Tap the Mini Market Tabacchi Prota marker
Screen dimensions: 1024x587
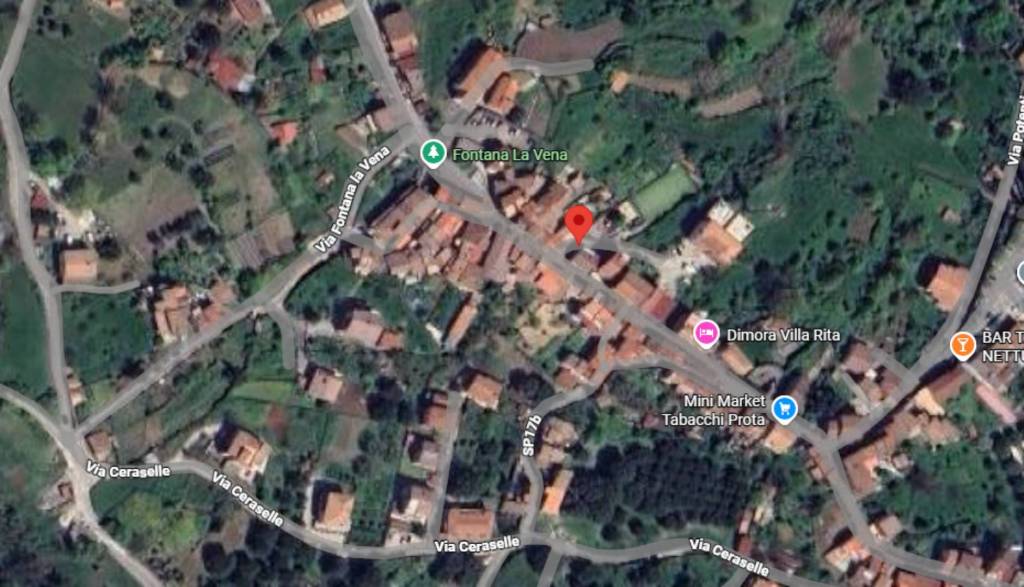(784, 408)
